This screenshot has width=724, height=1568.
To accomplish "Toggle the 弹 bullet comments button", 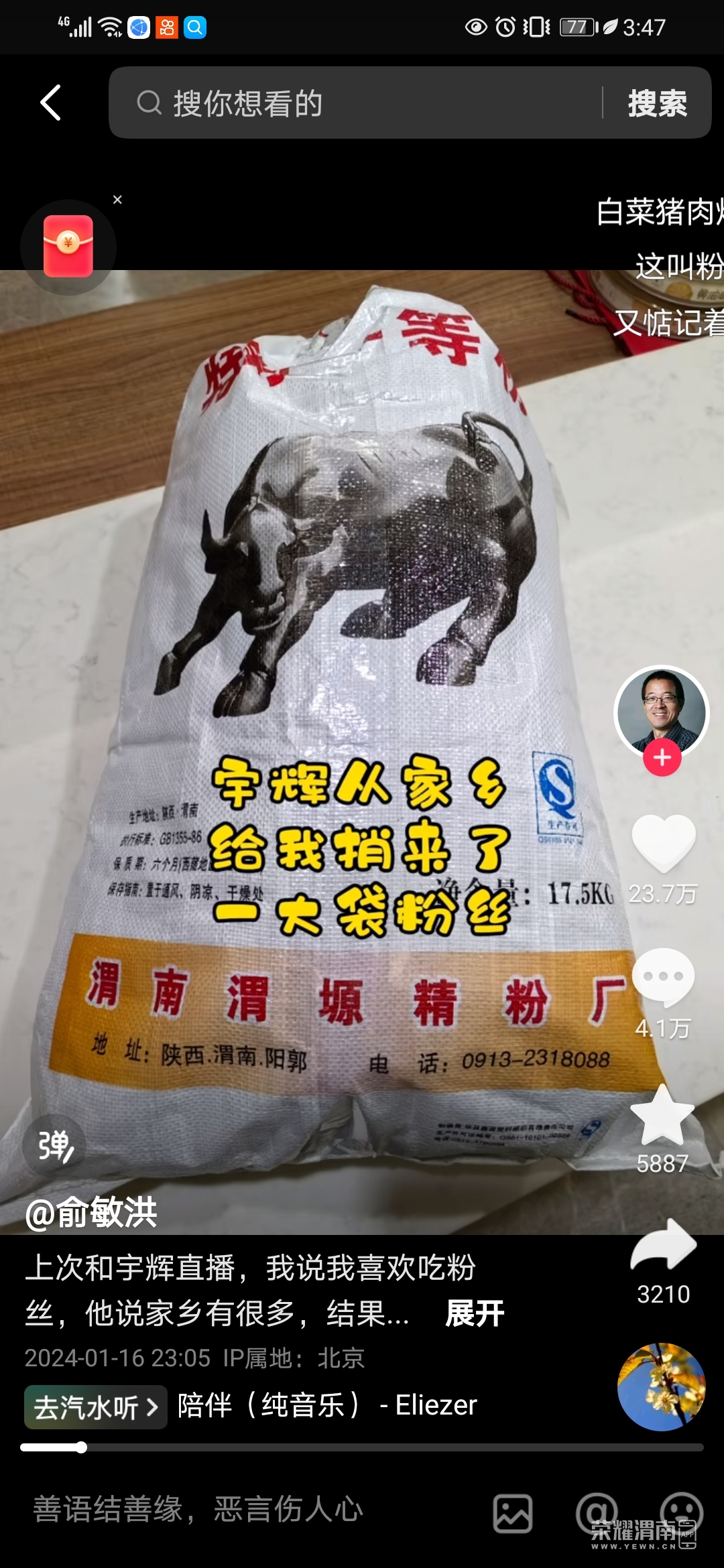I will tap(54, 1146).
